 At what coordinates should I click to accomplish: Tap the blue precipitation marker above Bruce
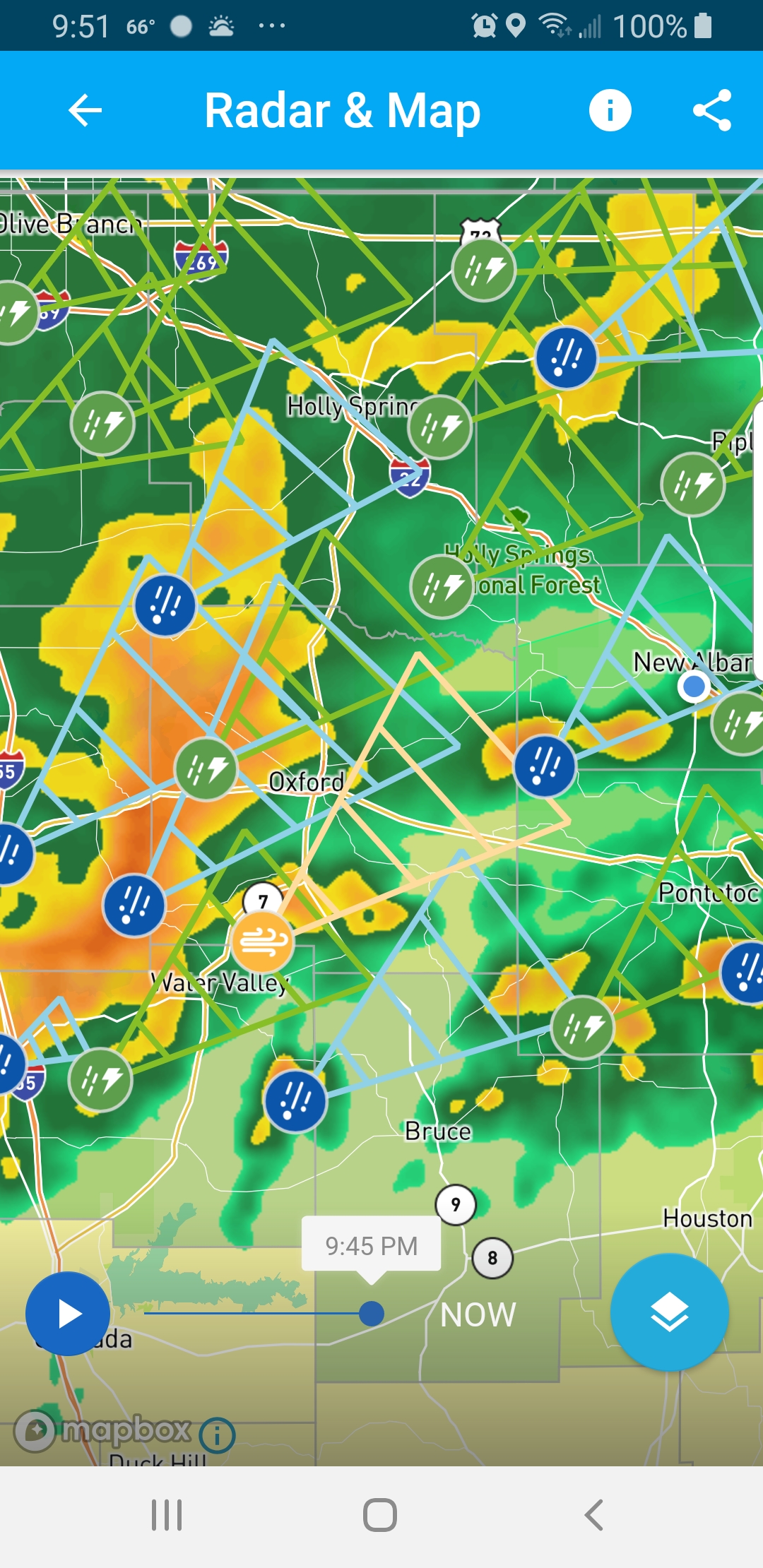pyautogui.click(x=295, y=1101)
